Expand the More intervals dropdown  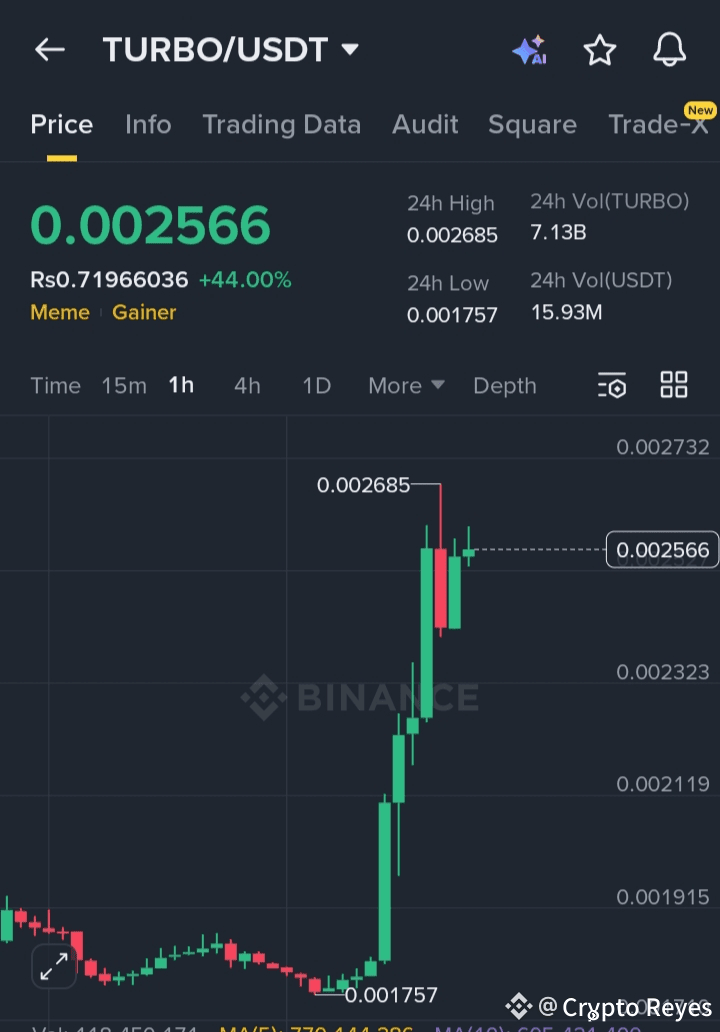(x=405, y=386)
